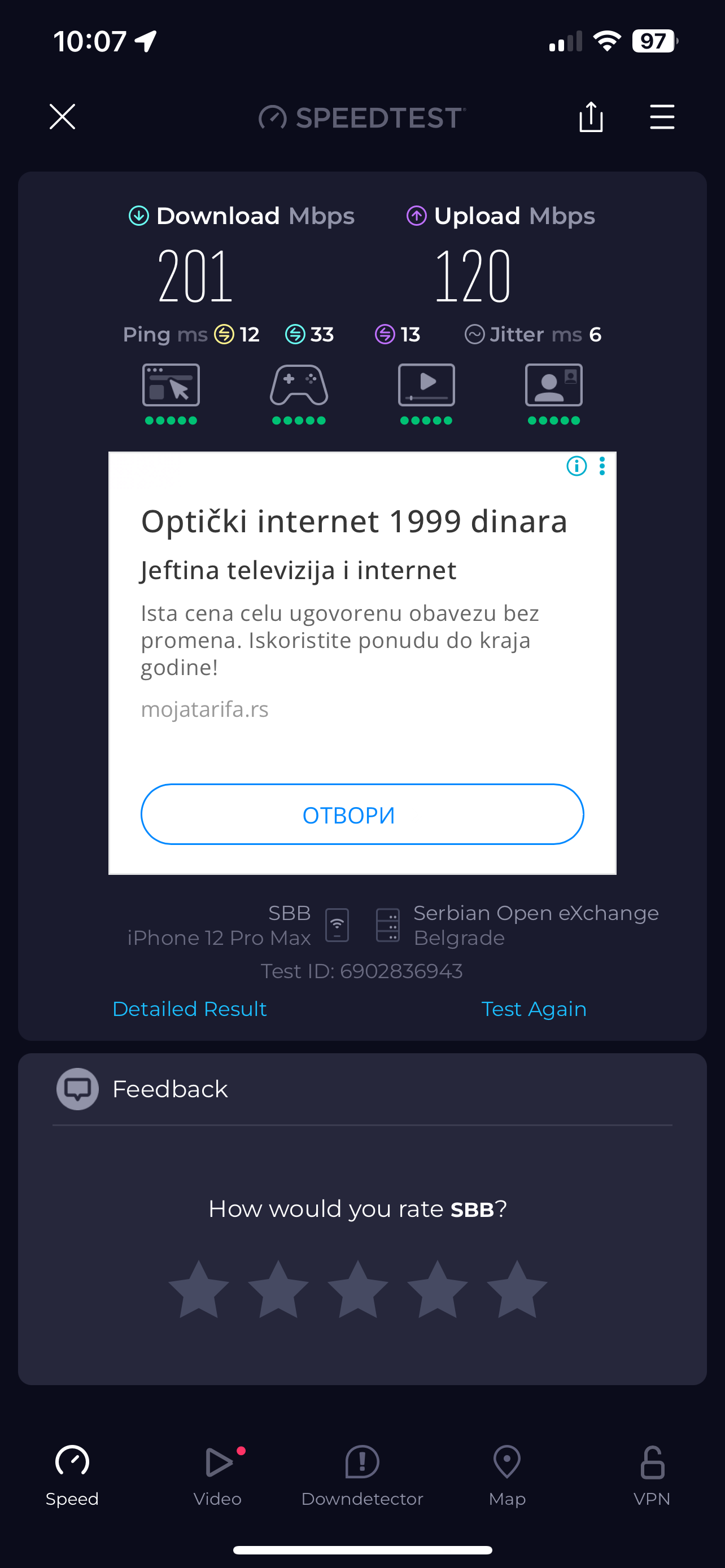725x1568 pixels.
Task: Check the web browsing quality icon
Action: [x=171, y=386]
